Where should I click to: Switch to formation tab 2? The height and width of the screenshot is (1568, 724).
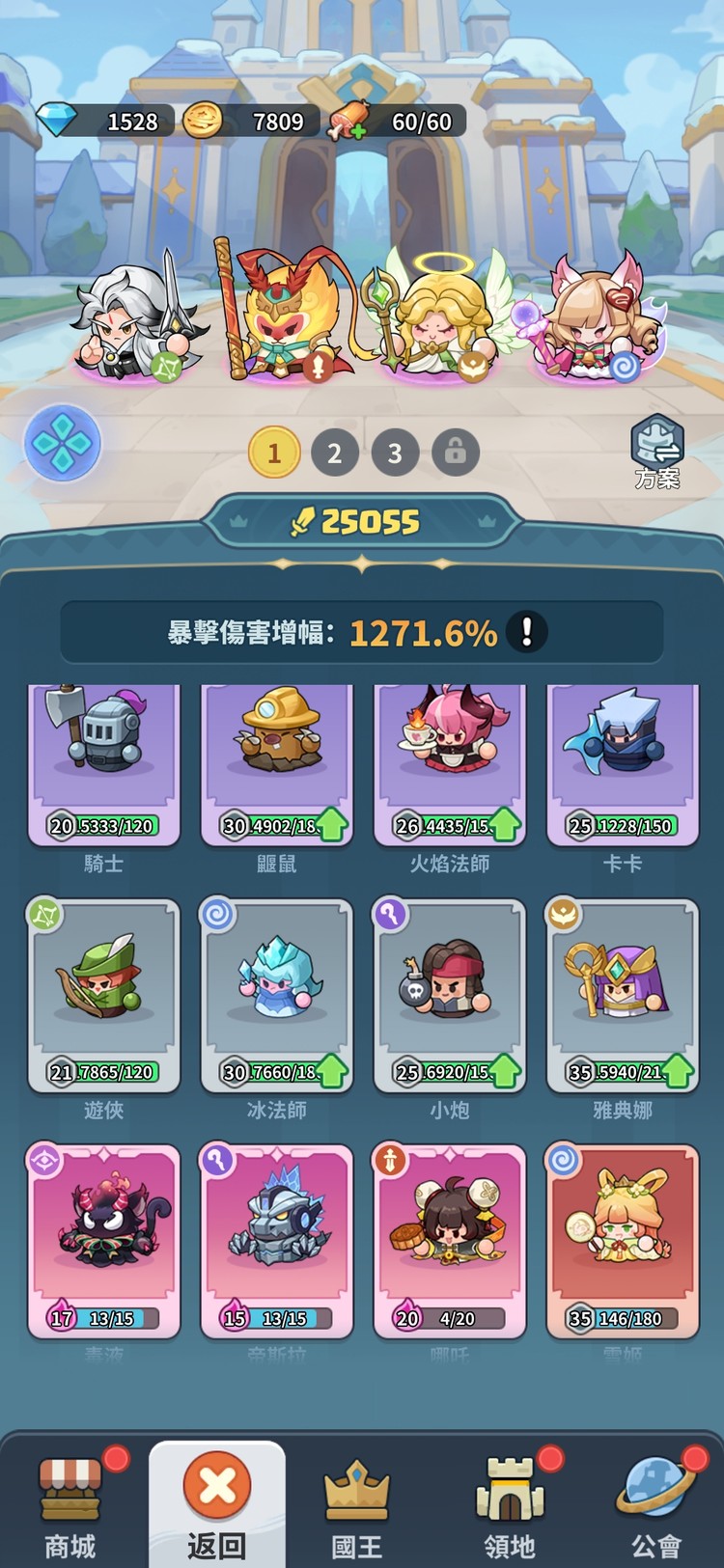(x=335, y=452)
